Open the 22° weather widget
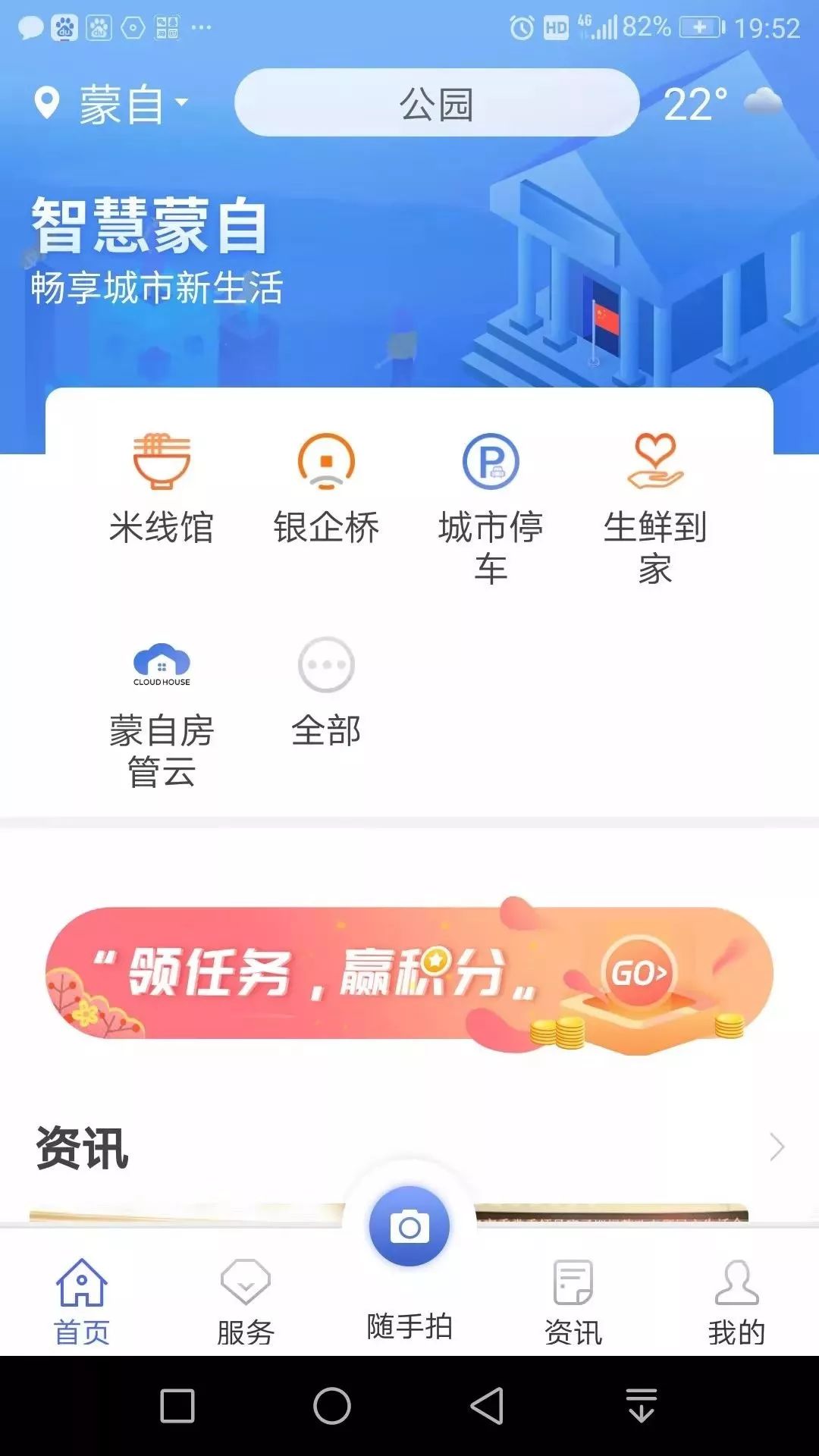This screenshot has width=819, height=1456. coord(720,103)
